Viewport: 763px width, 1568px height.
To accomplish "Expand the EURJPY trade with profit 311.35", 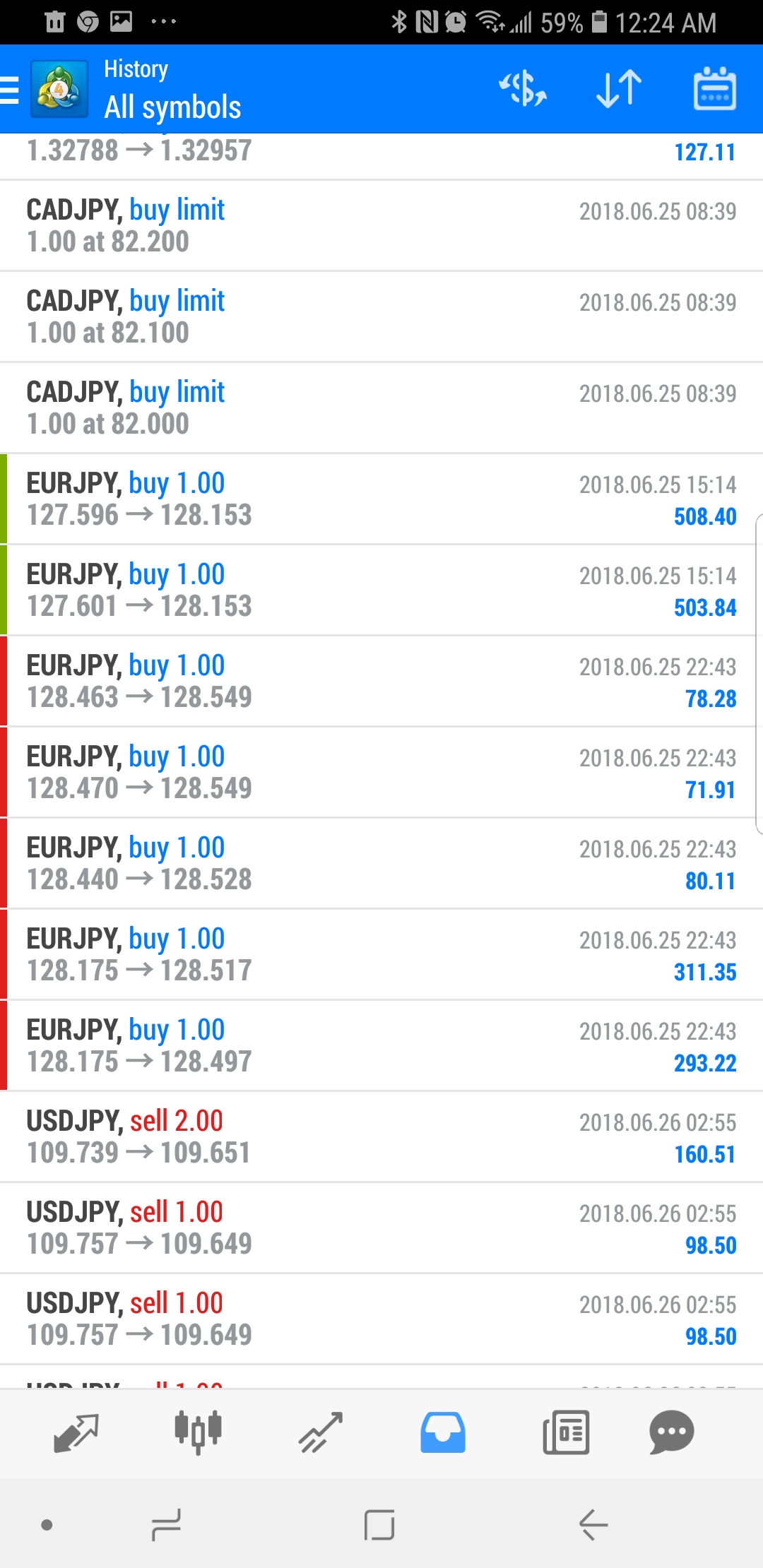I will (381, 955).
